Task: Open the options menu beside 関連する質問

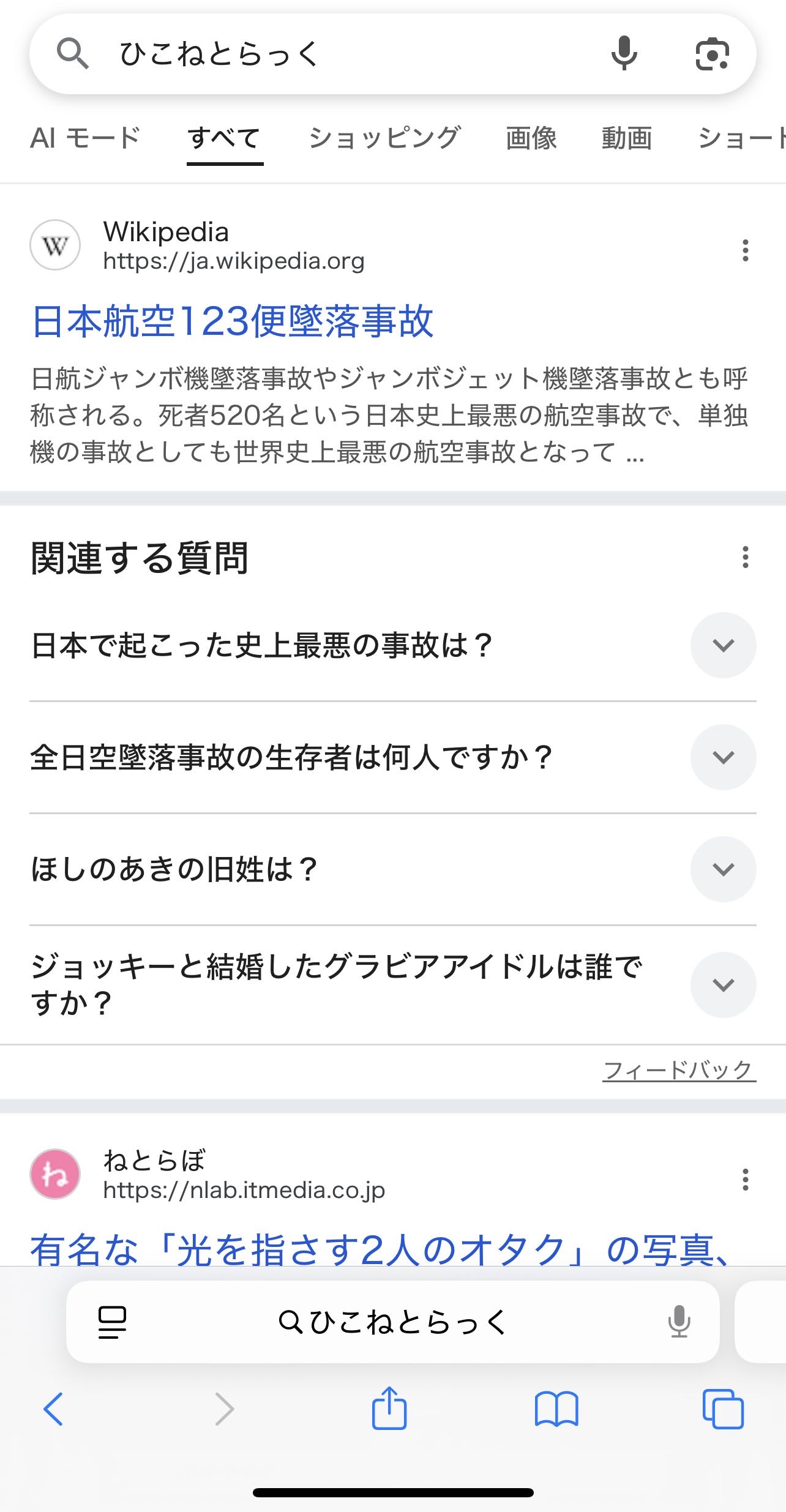Action: [x=745, y=557]
